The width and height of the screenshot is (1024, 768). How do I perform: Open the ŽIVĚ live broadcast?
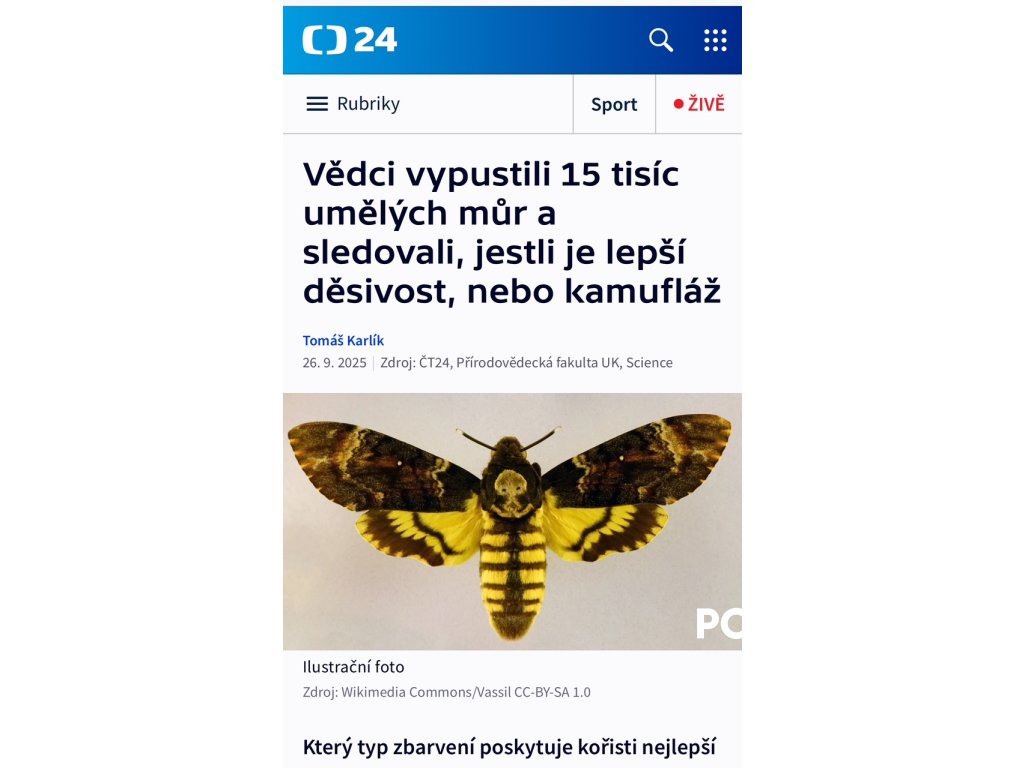[x=699, y=104]
